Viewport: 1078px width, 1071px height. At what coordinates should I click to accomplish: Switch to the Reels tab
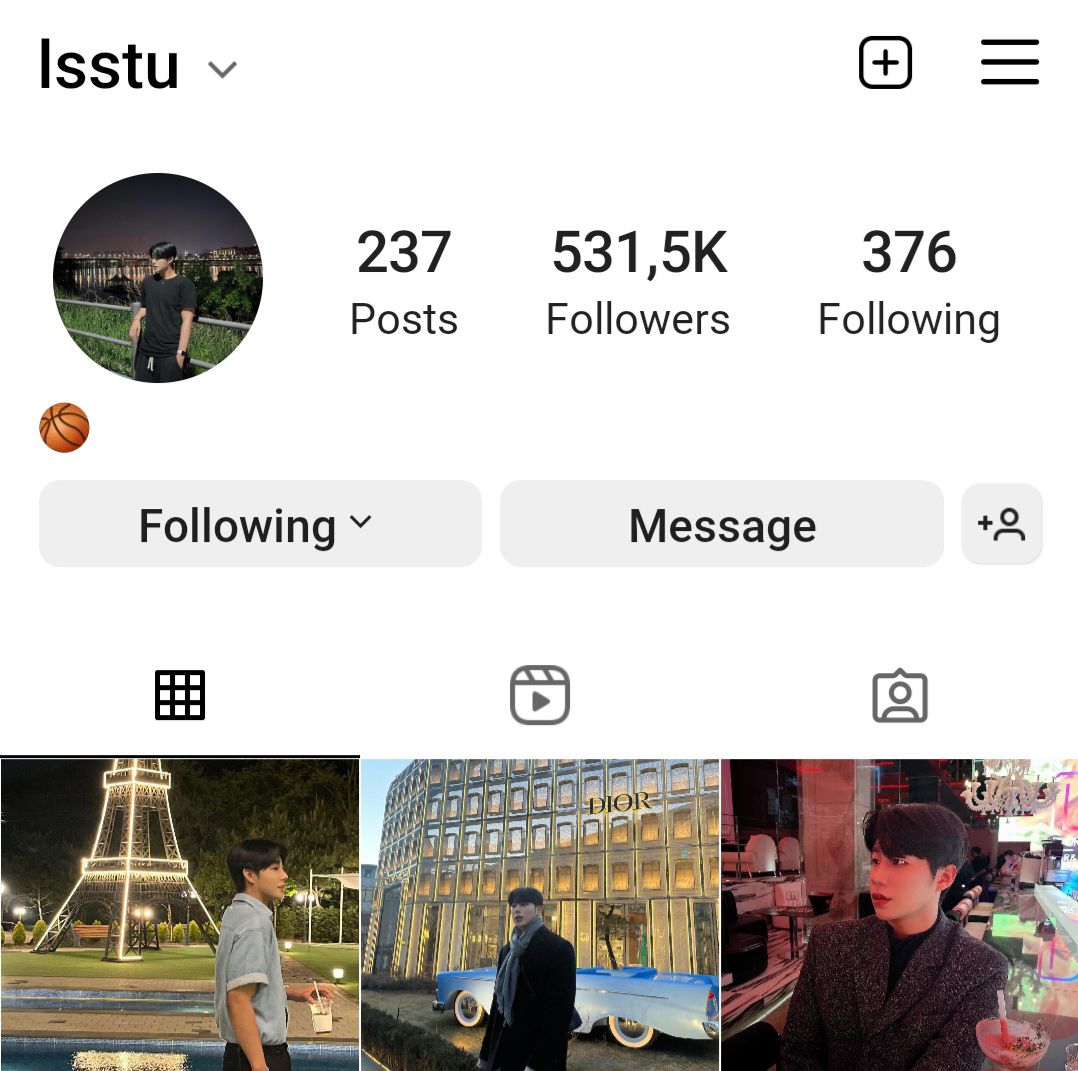point(540,695)
